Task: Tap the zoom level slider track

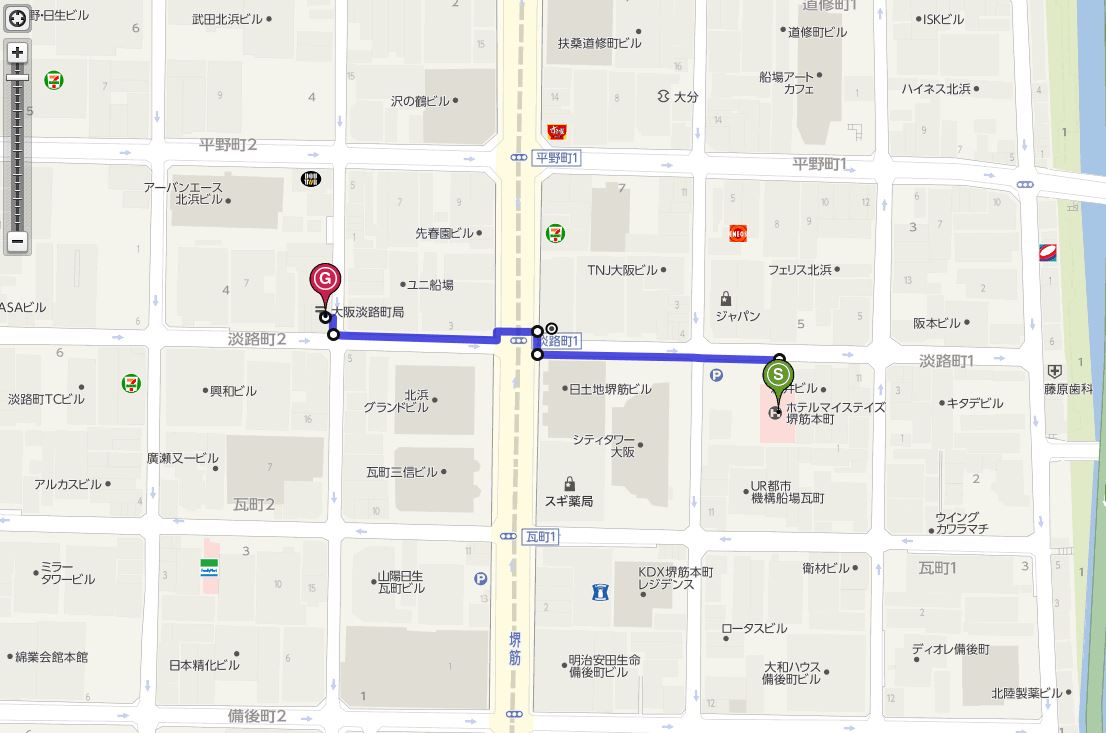Action: coord(17,150)
